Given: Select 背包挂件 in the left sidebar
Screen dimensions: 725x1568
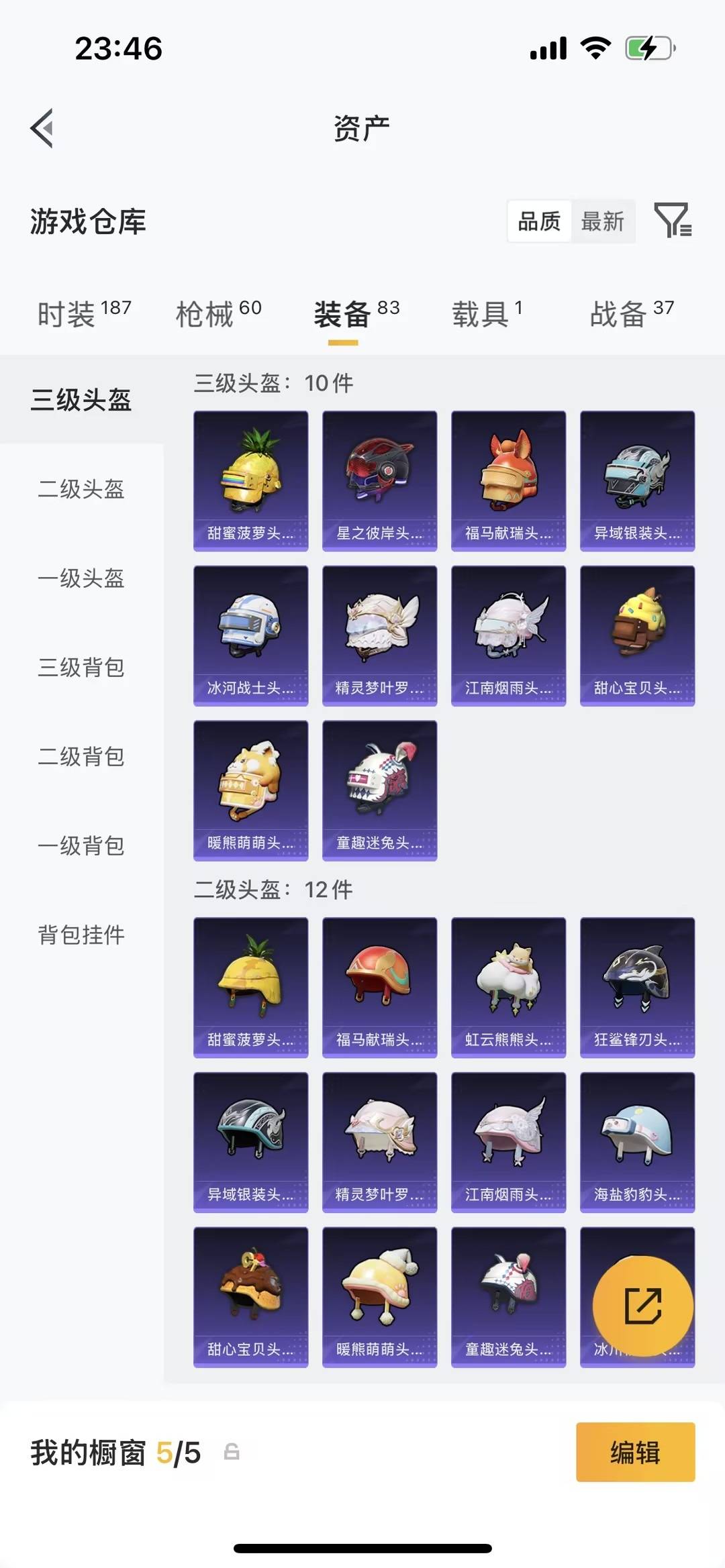Looking at the screenshot, I should click(x=82, y=935).
